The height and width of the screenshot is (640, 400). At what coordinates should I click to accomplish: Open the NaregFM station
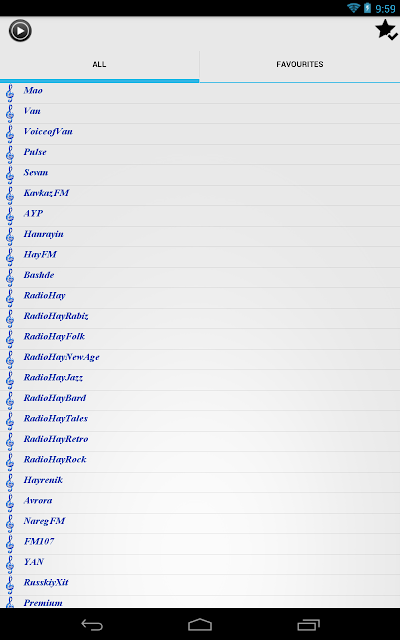tap(200, 523)
